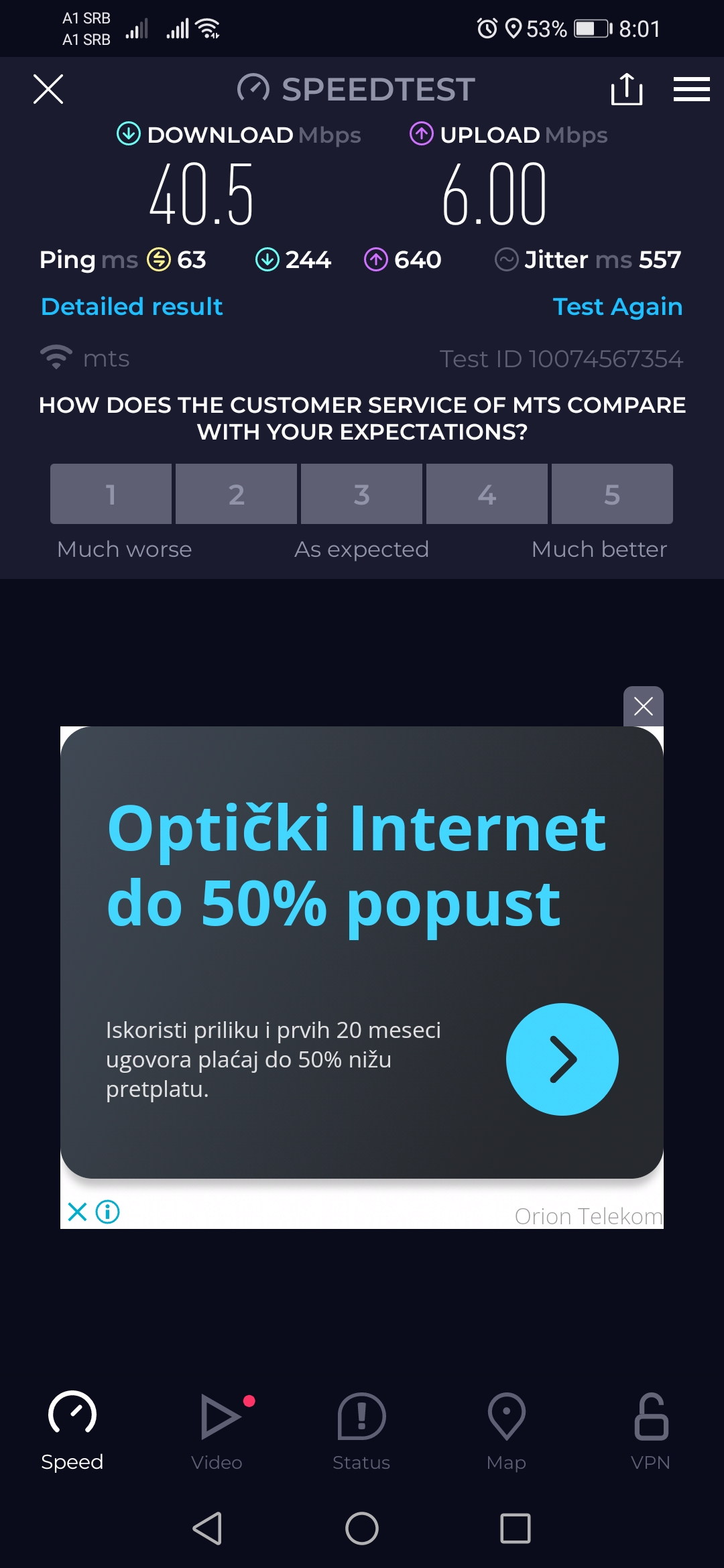Screen dimensions: 724x1568
Task: Go to the system home screen
Action: [x=362, y=1528]
